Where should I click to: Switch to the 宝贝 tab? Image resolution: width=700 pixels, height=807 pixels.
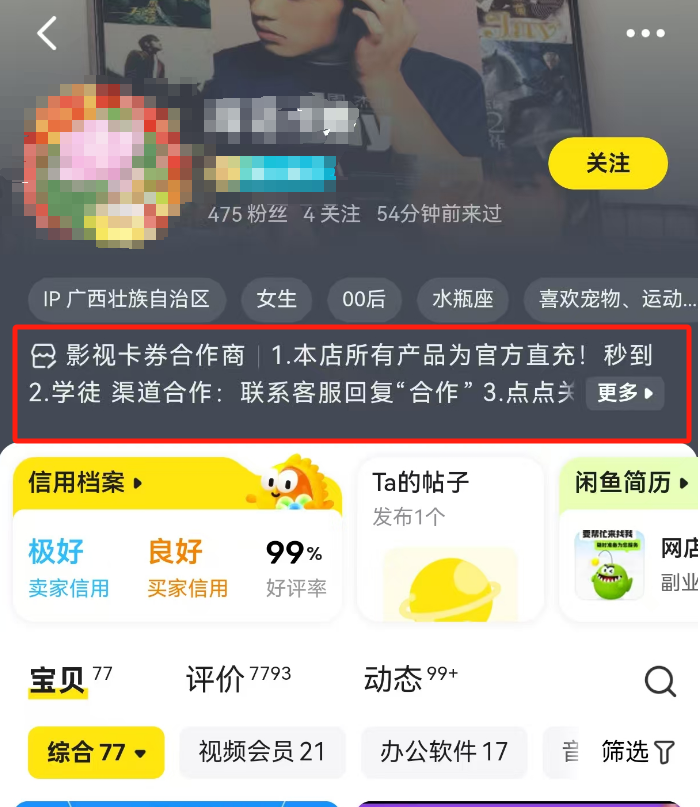(58, 681)
